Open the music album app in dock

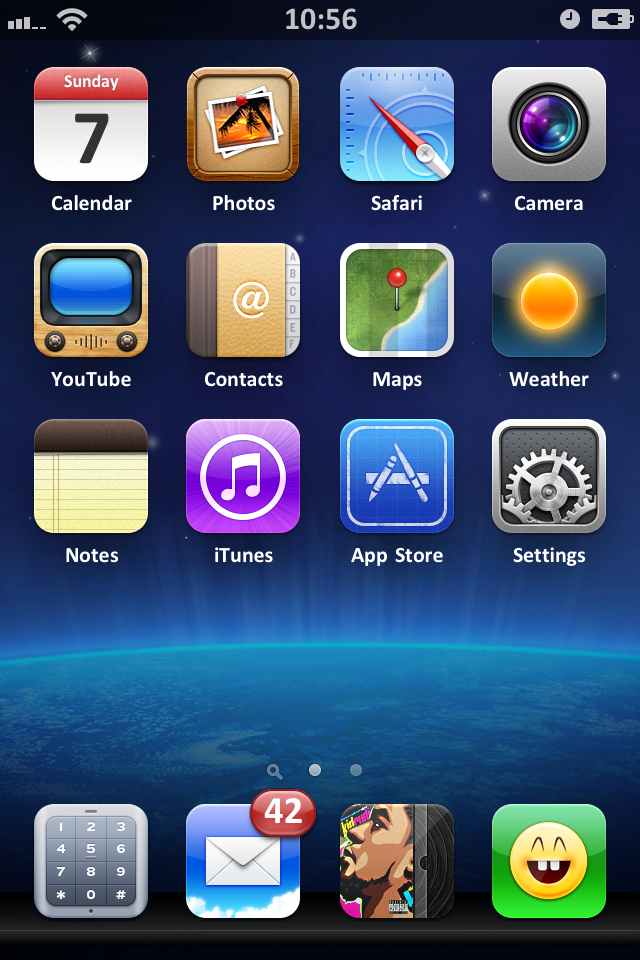[396, 861]
